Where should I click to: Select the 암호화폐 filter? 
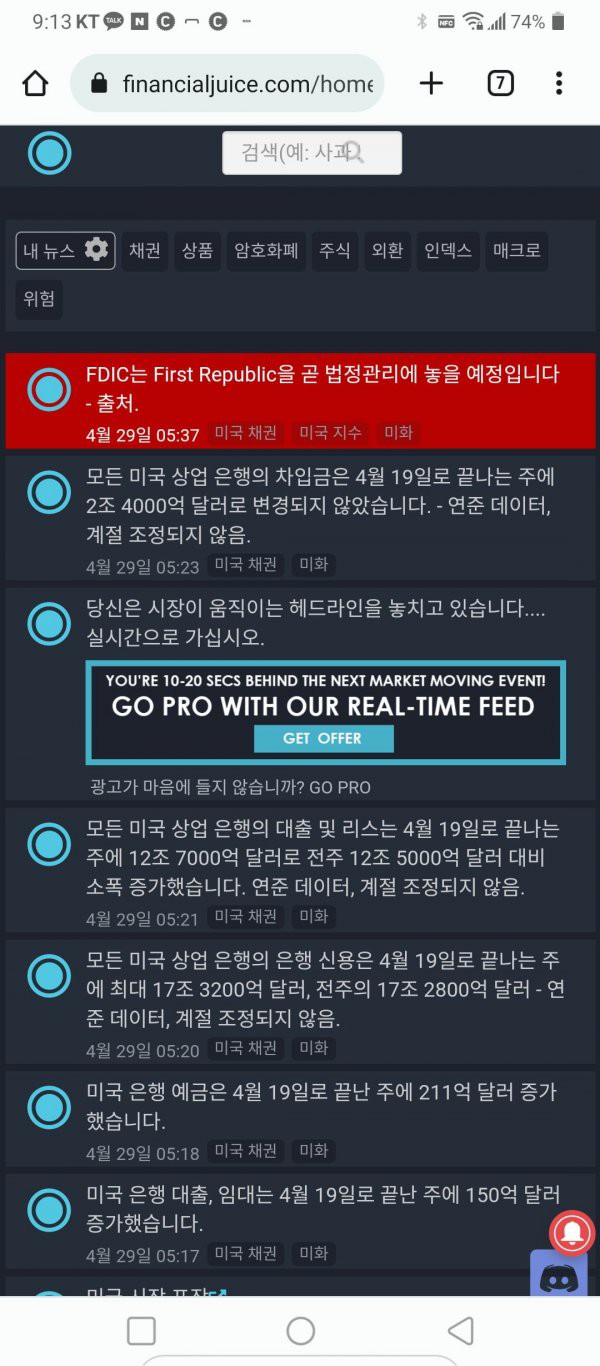(x=266, y=250)
